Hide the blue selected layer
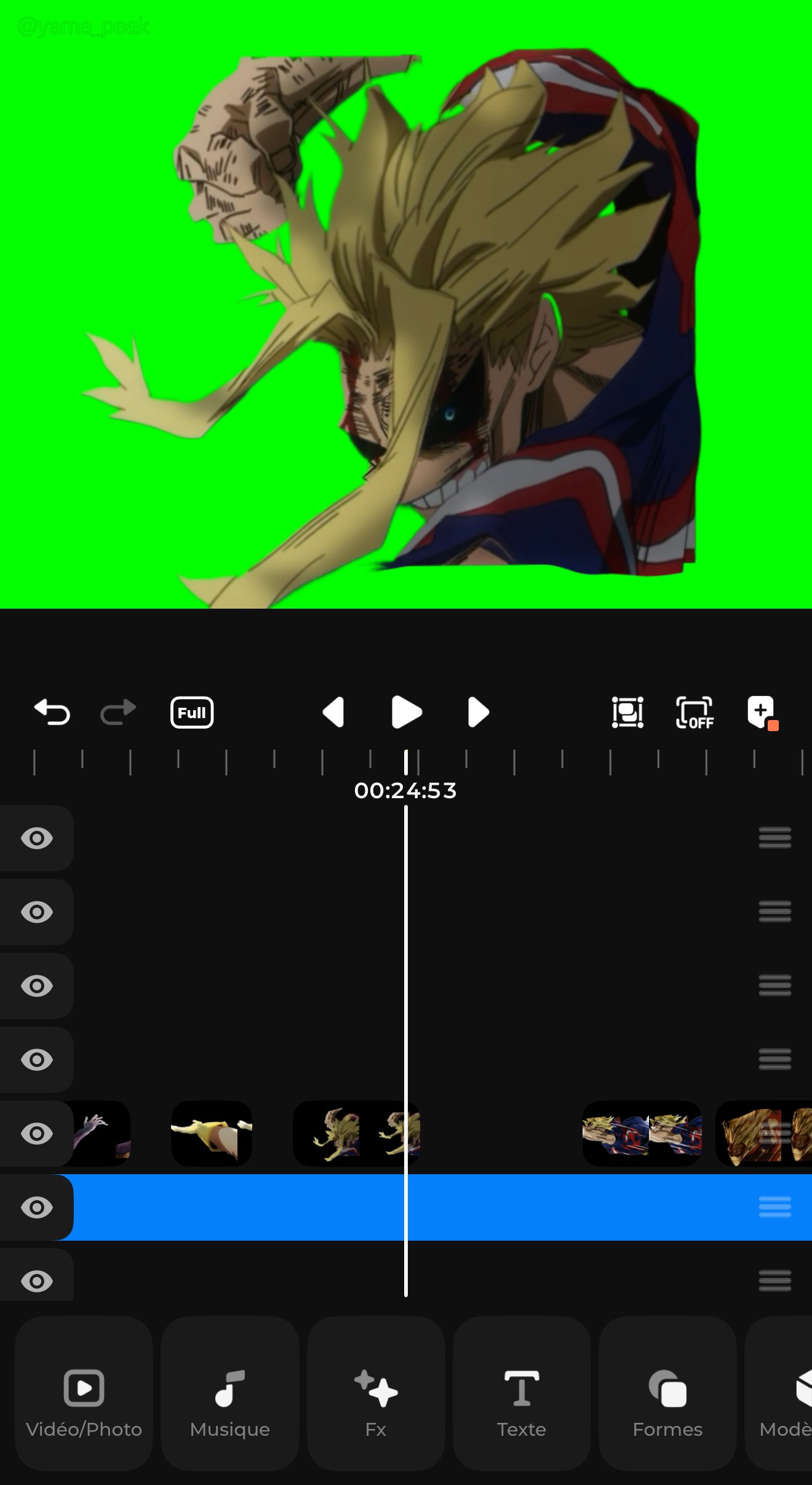The height and width of the screenshot is (1485, 812). pos(37,1207)
